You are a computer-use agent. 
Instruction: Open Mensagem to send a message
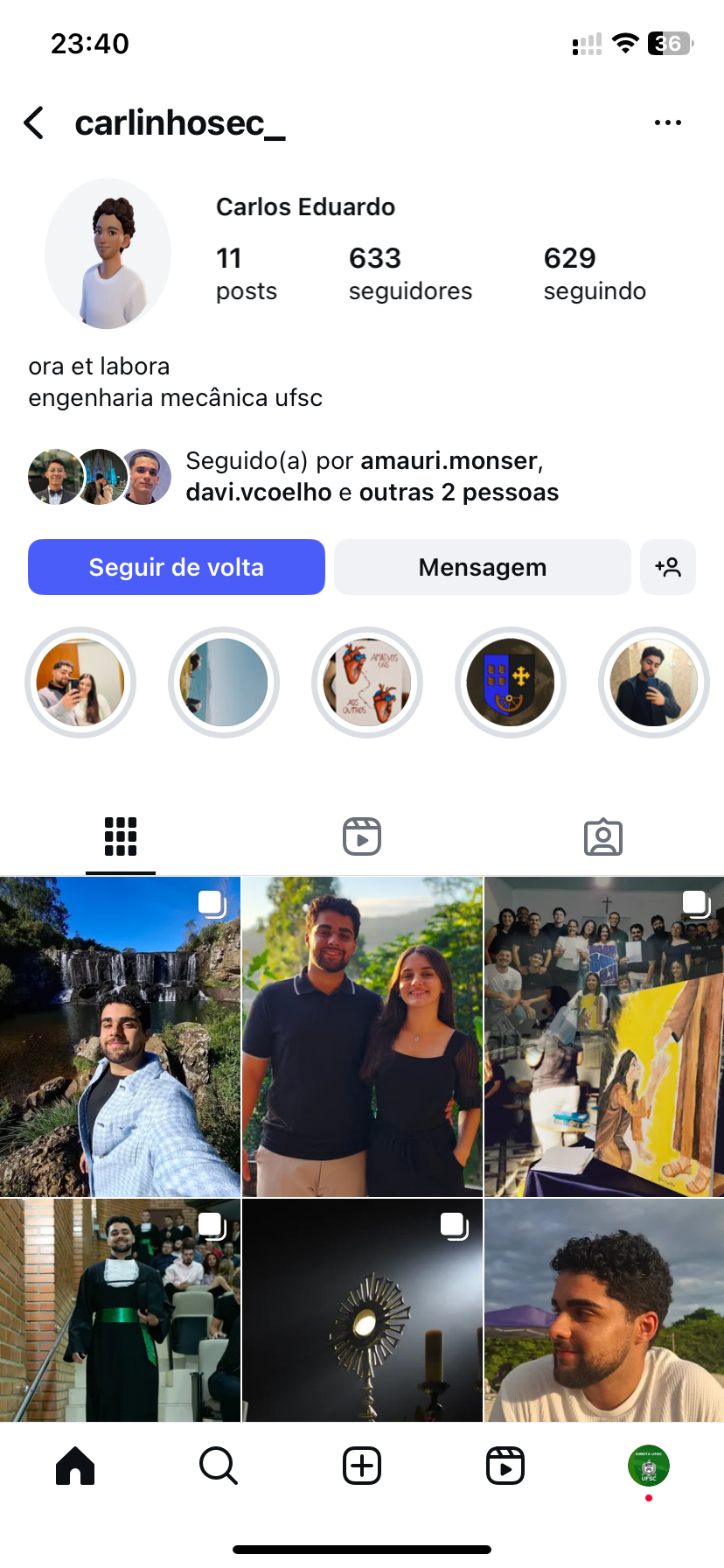(x=482, y=567)
